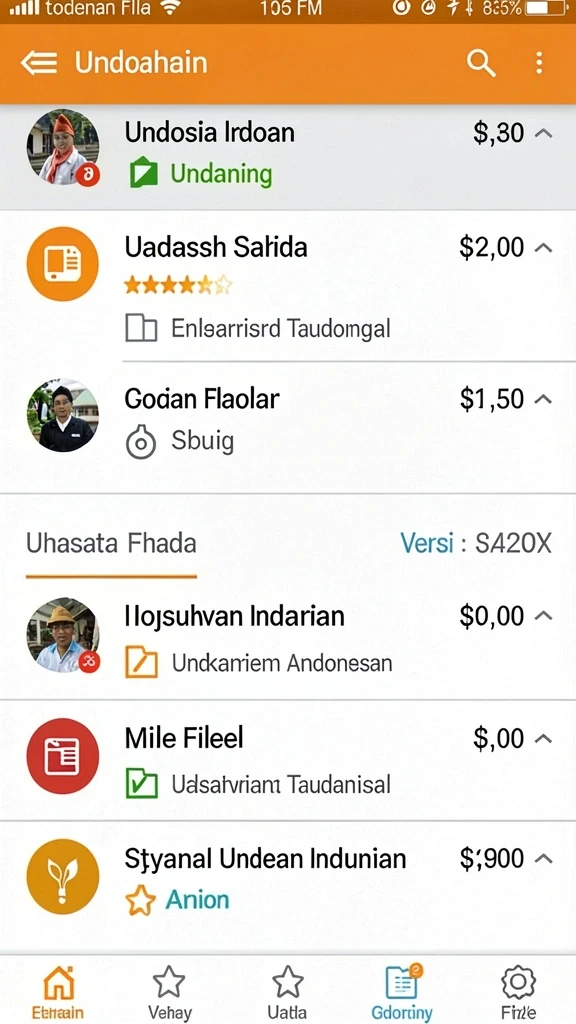Go back using the header arrow
This screenshot has width=576, height=1024.
click(39, 63)
